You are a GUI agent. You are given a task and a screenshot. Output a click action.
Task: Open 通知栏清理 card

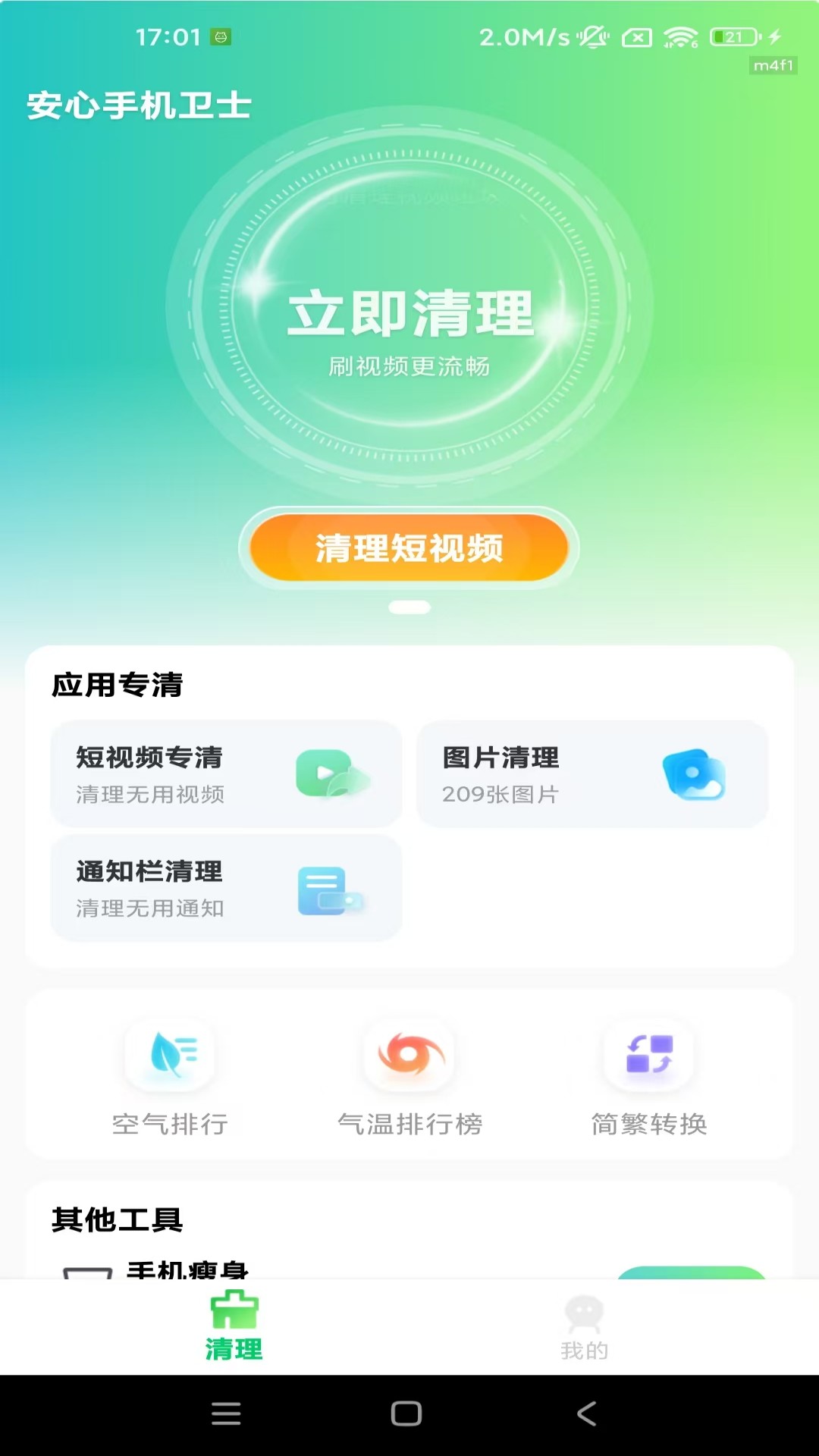pyautogui.click(x=226, y=888)
